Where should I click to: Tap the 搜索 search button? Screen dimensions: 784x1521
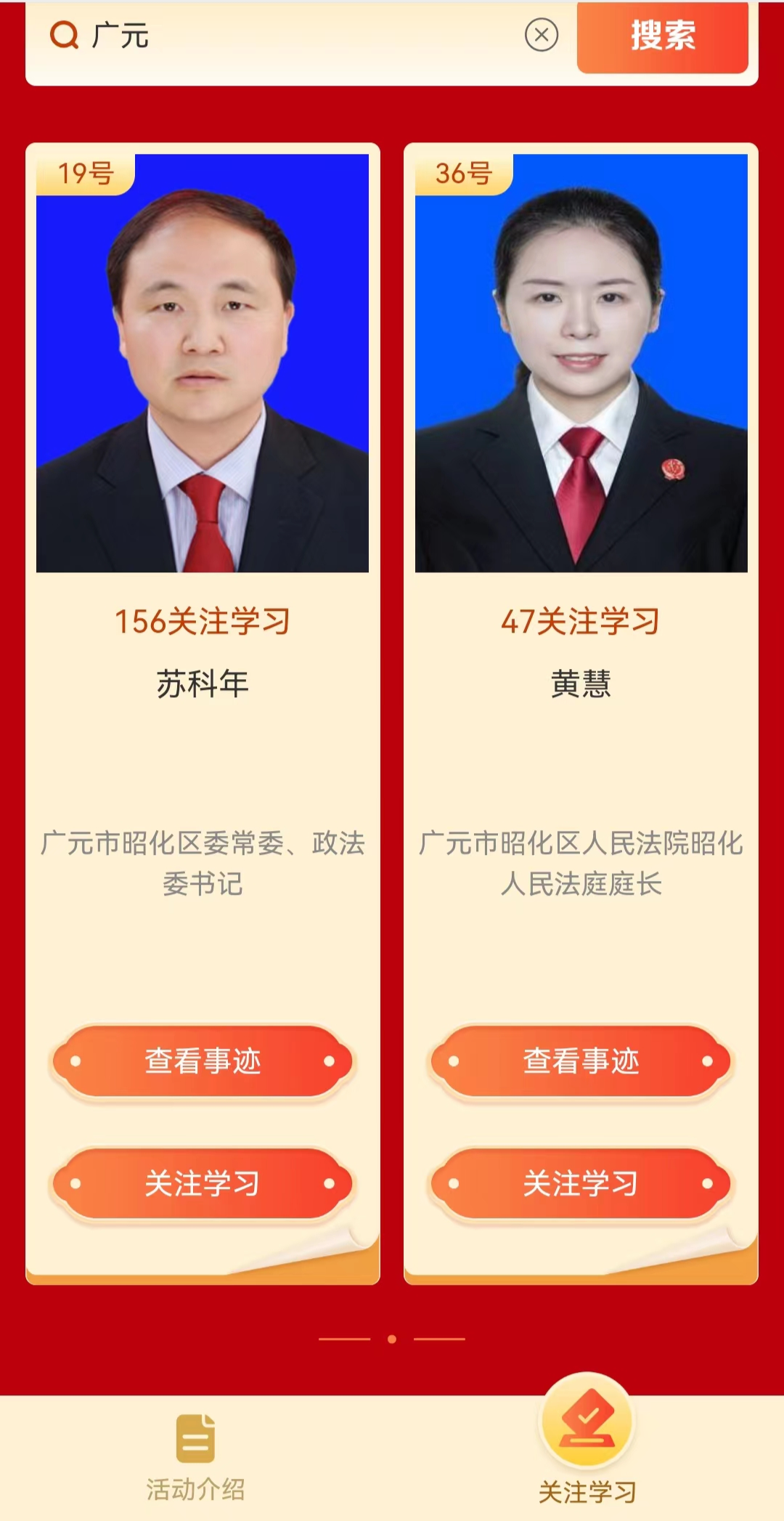662,36
